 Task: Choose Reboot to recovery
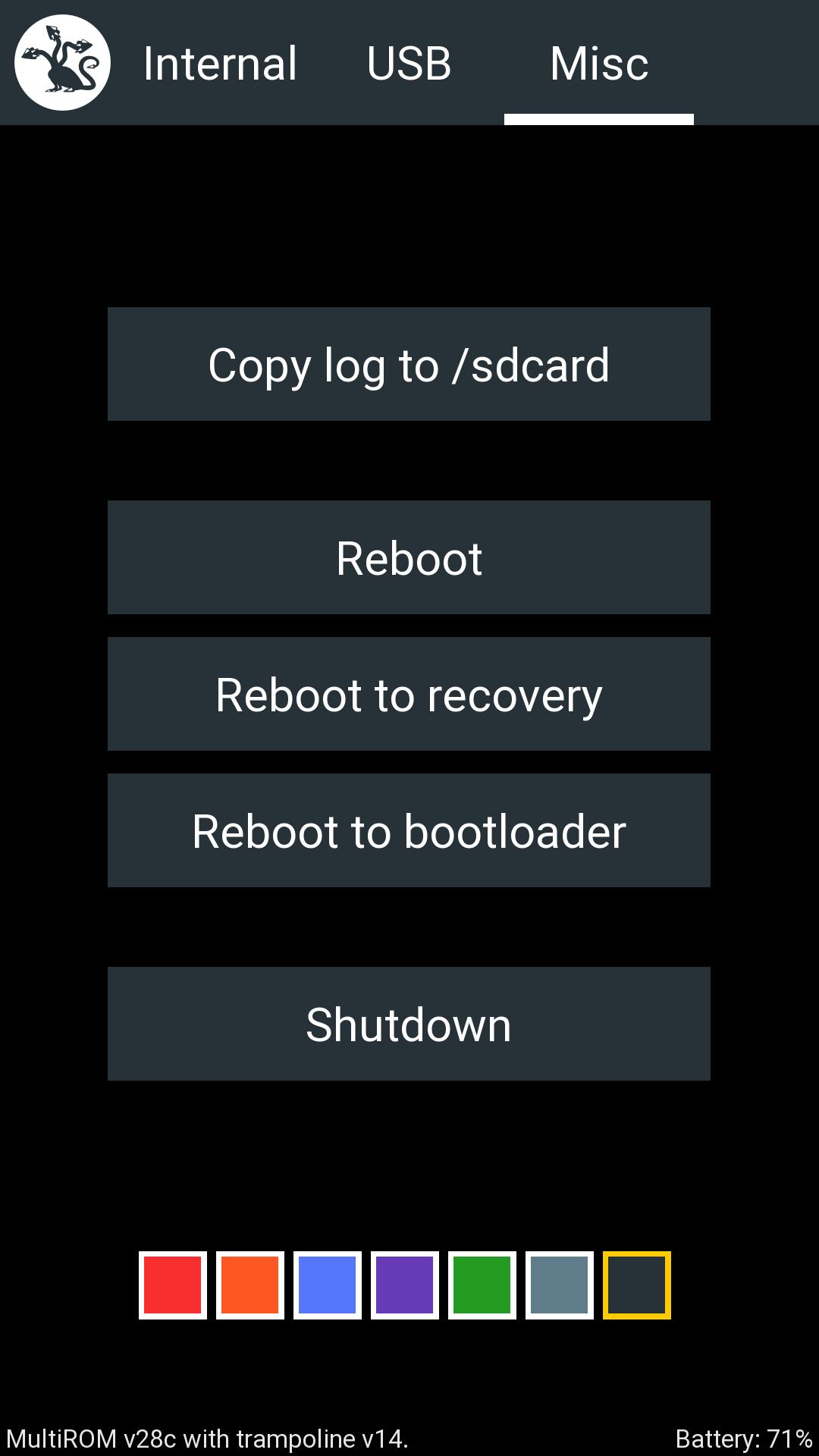(x=409, y=694)
